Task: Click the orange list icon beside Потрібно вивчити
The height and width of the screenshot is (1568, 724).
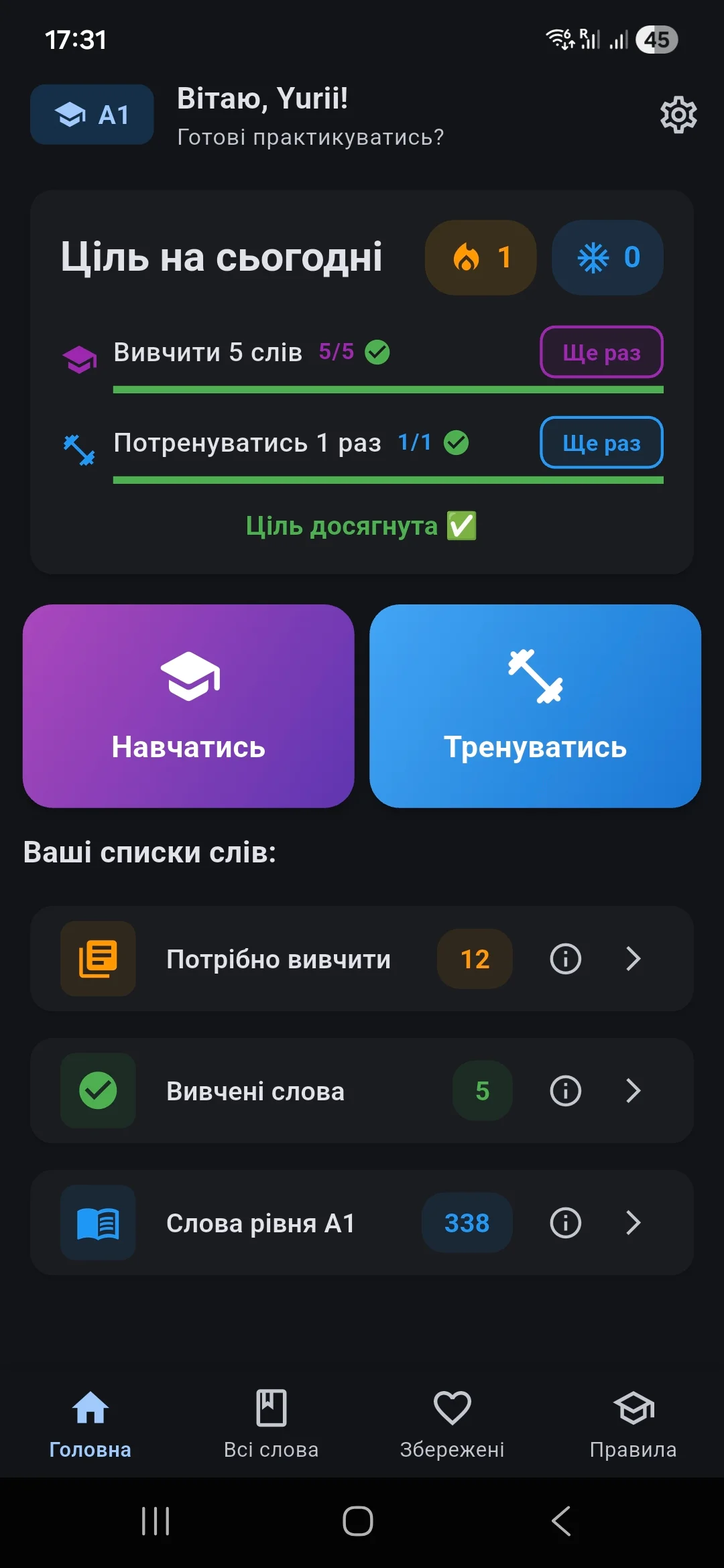Action: click(98, 958)
